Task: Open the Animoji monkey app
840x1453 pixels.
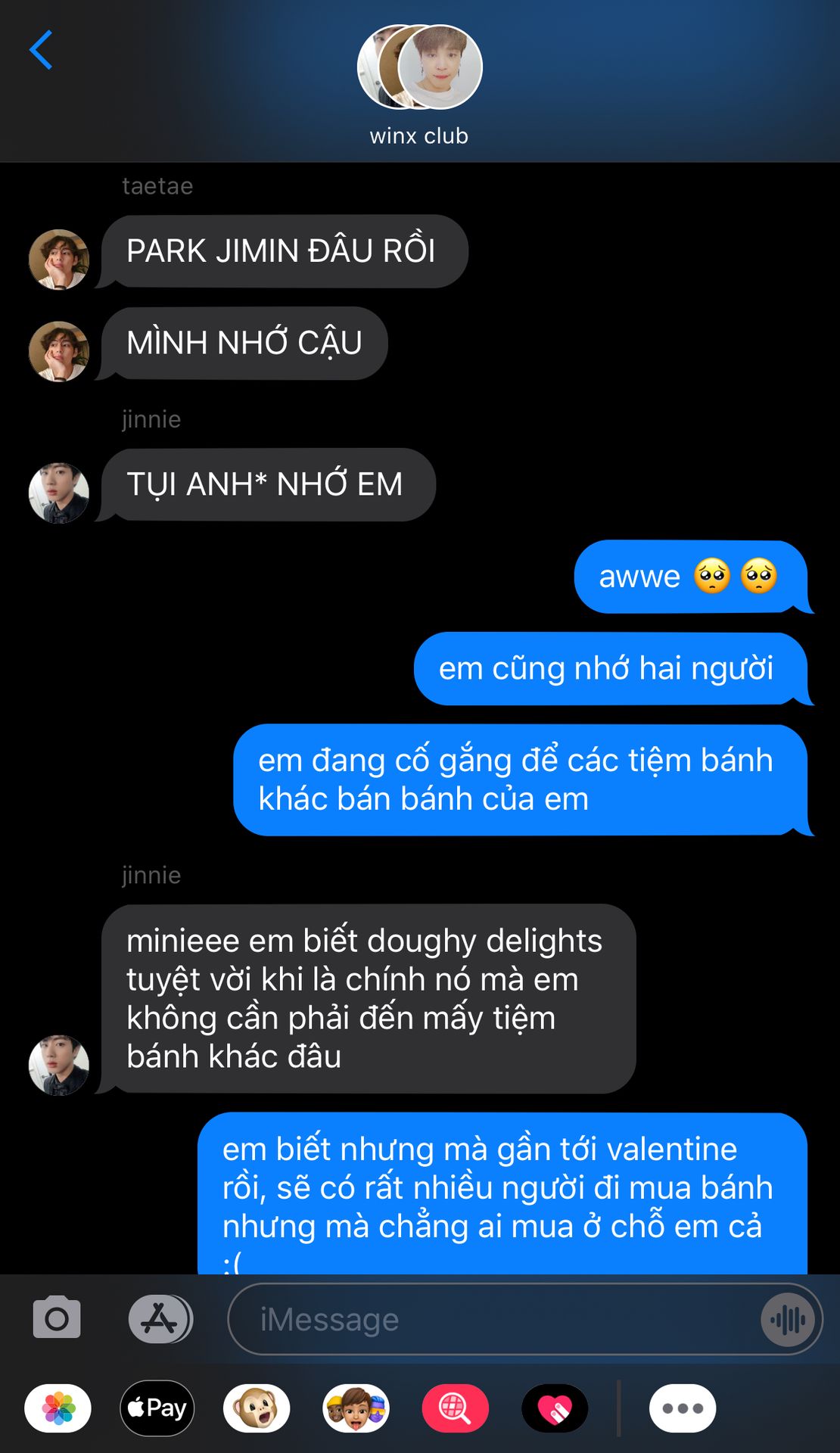Action: point(257,1408)
